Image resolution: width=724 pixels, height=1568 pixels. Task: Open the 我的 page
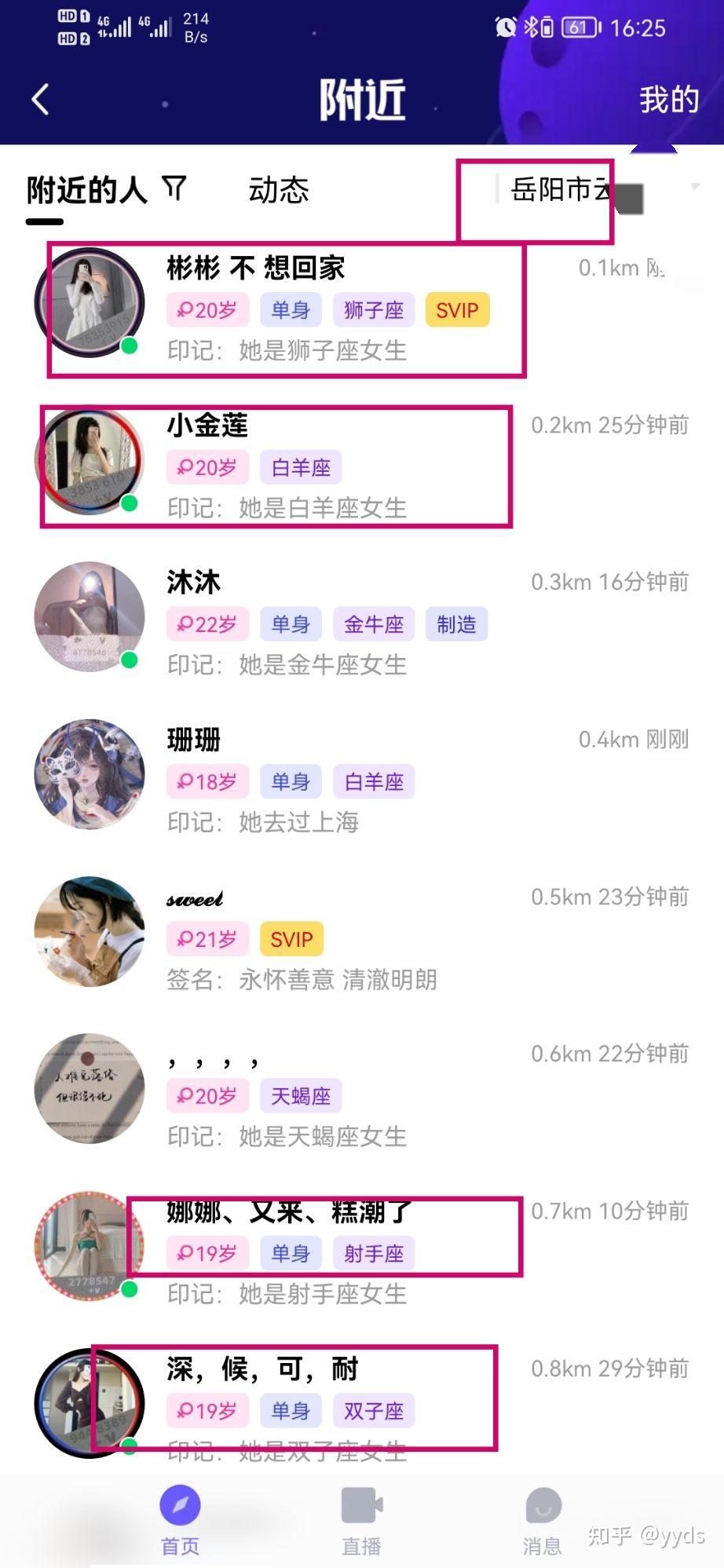pyautogui.click(x=668, y=101)
